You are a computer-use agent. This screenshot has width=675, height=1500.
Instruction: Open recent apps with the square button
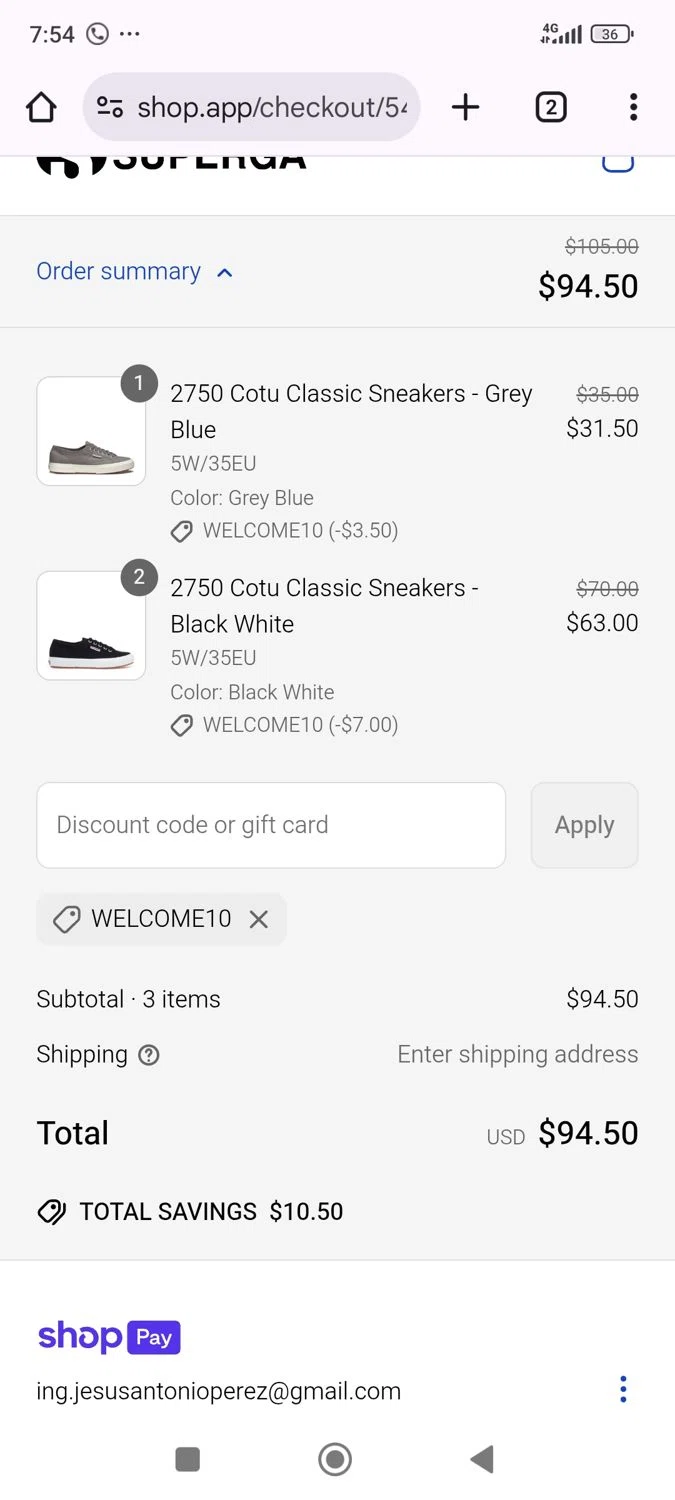click(x=188, y=1459)
